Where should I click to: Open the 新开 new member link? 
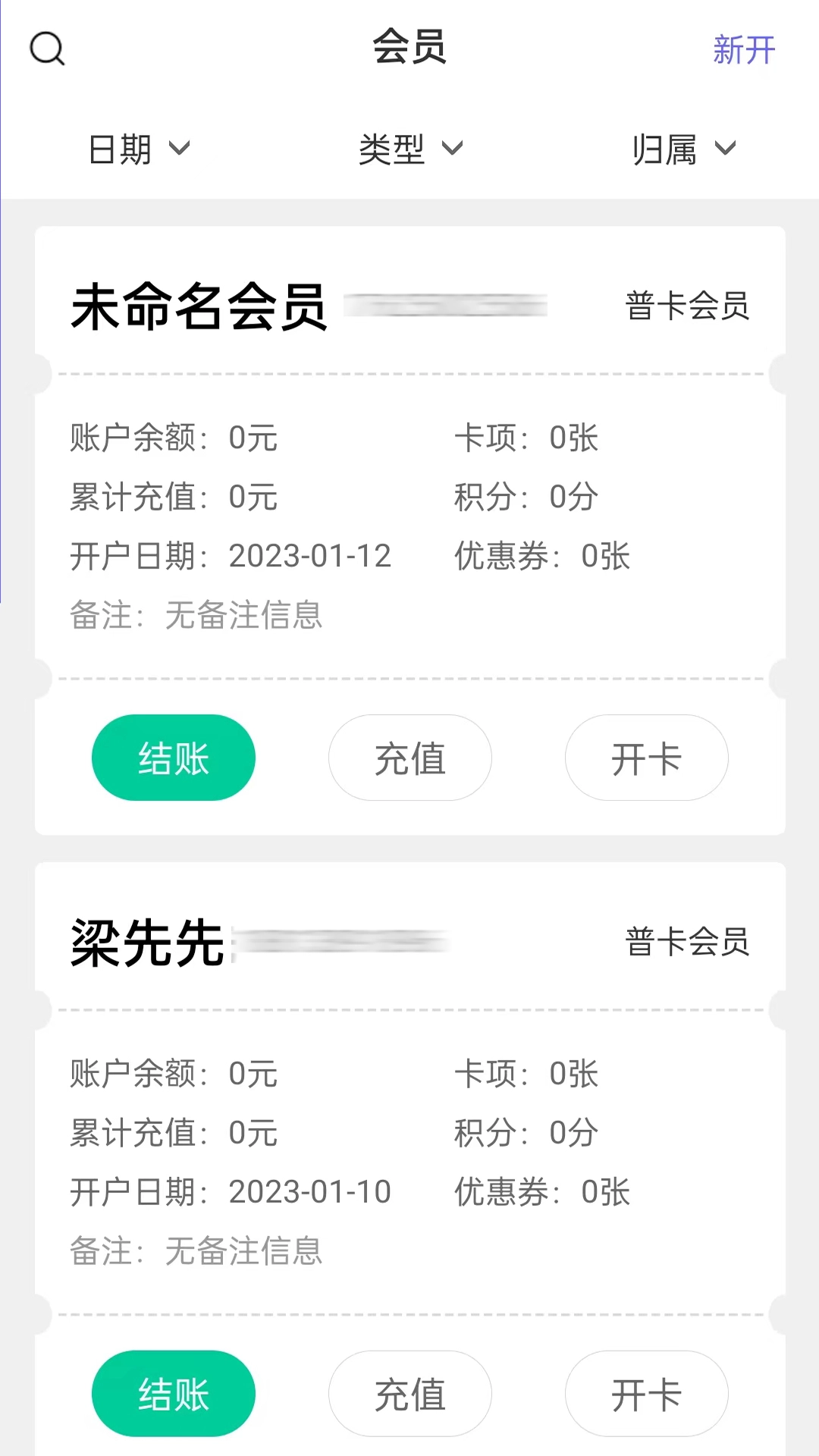click(744, 52)
